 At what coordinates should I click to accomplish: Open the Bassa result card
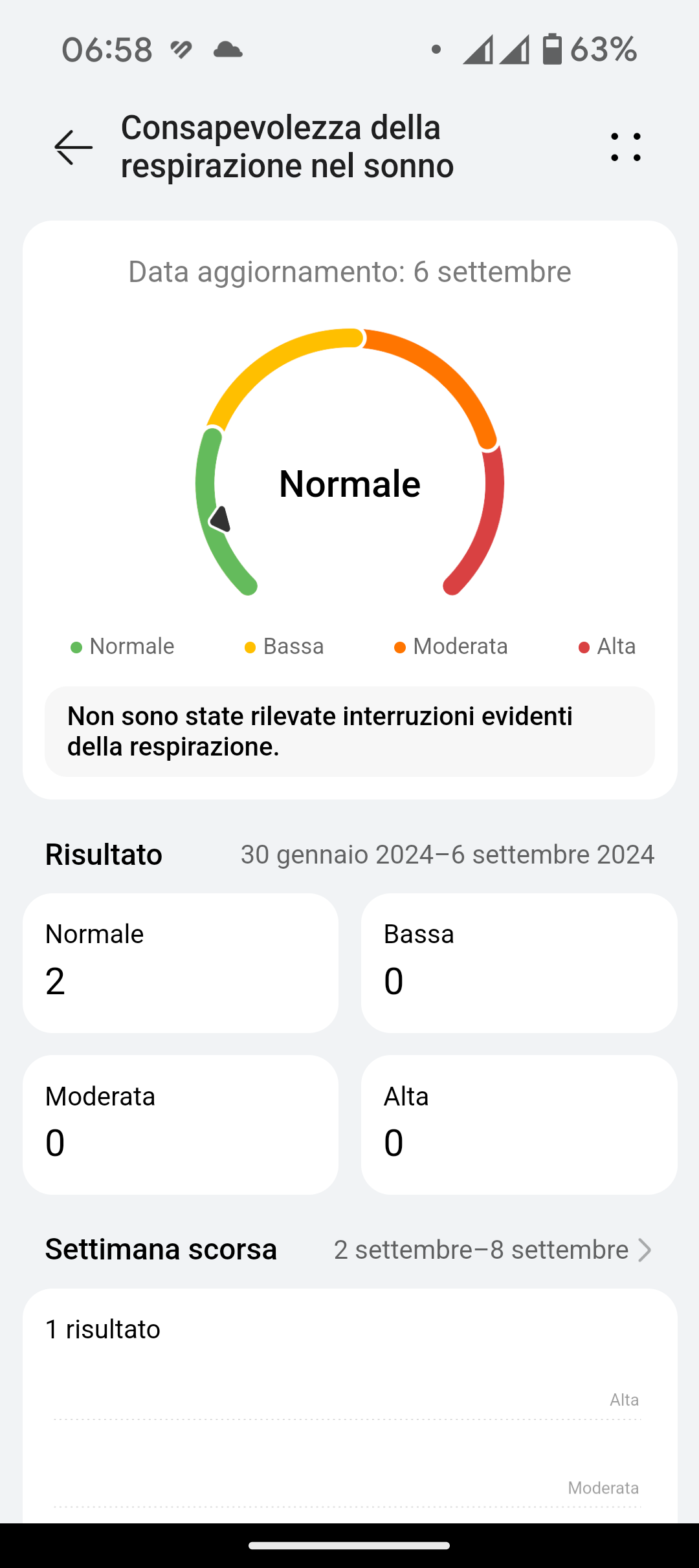click(519, 963)
